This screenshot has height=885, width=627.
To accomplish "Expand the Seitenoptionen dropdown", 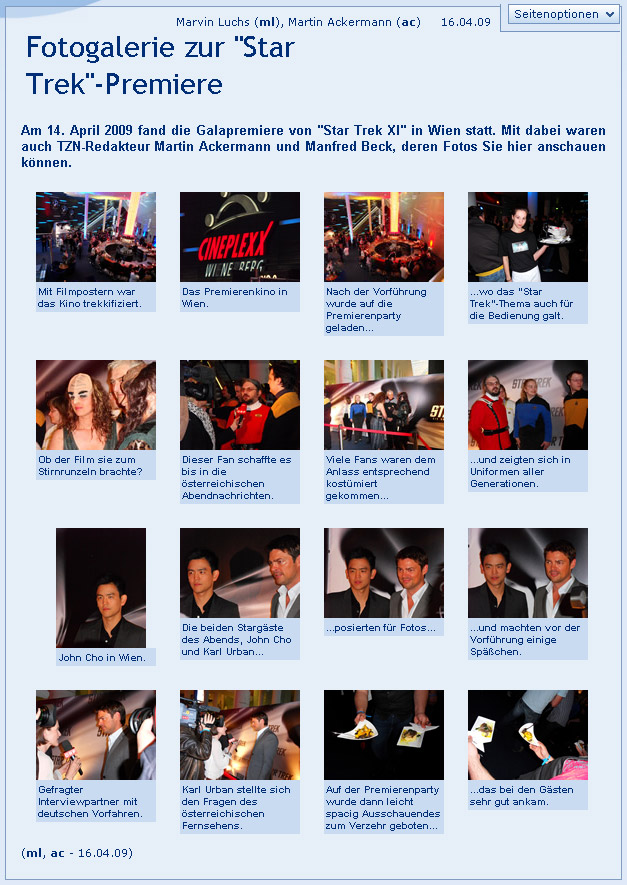I will coord(565,14).
